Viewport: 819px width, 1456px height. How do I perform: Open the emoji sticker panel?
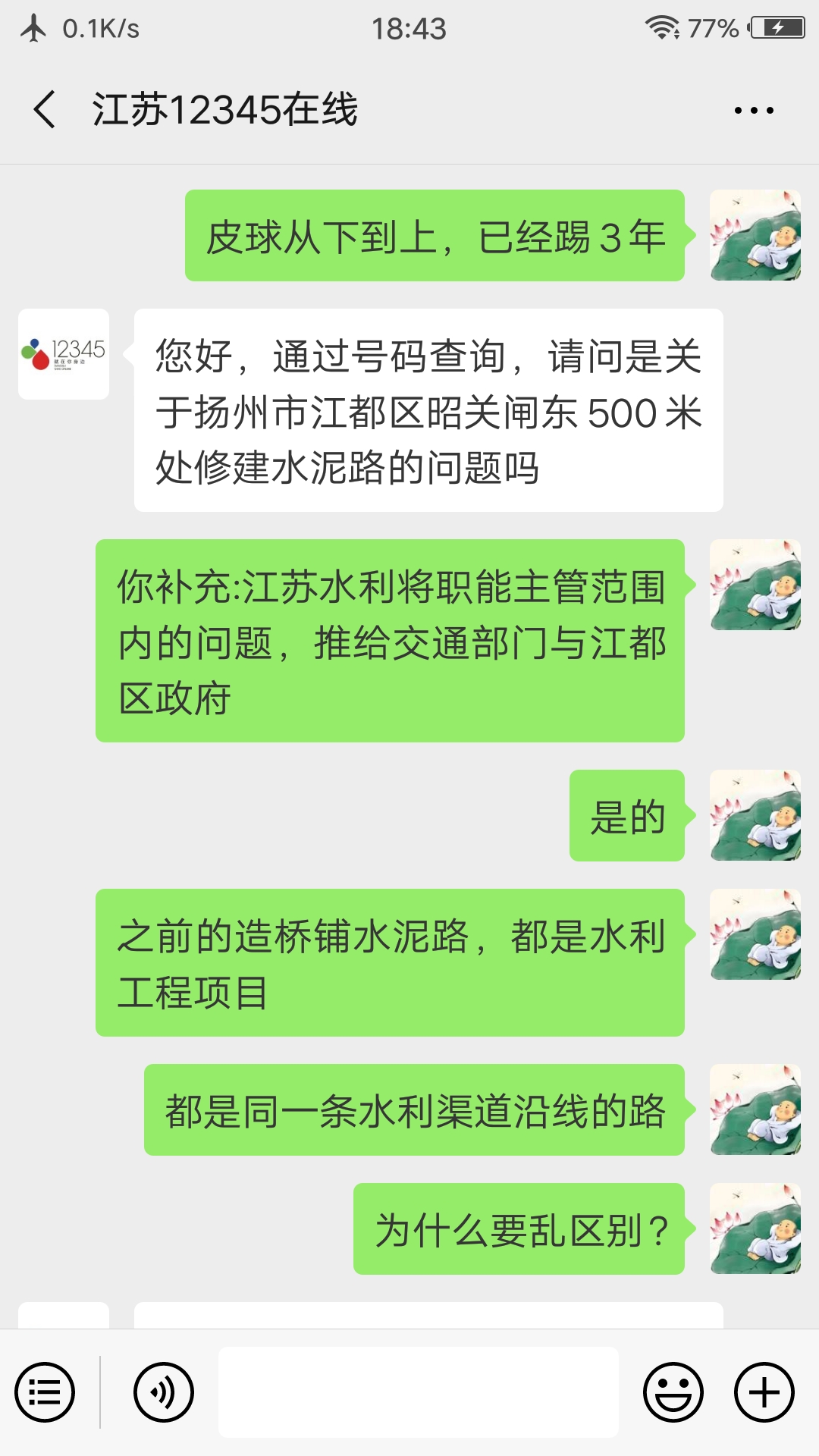click(x=673, y=1392)
